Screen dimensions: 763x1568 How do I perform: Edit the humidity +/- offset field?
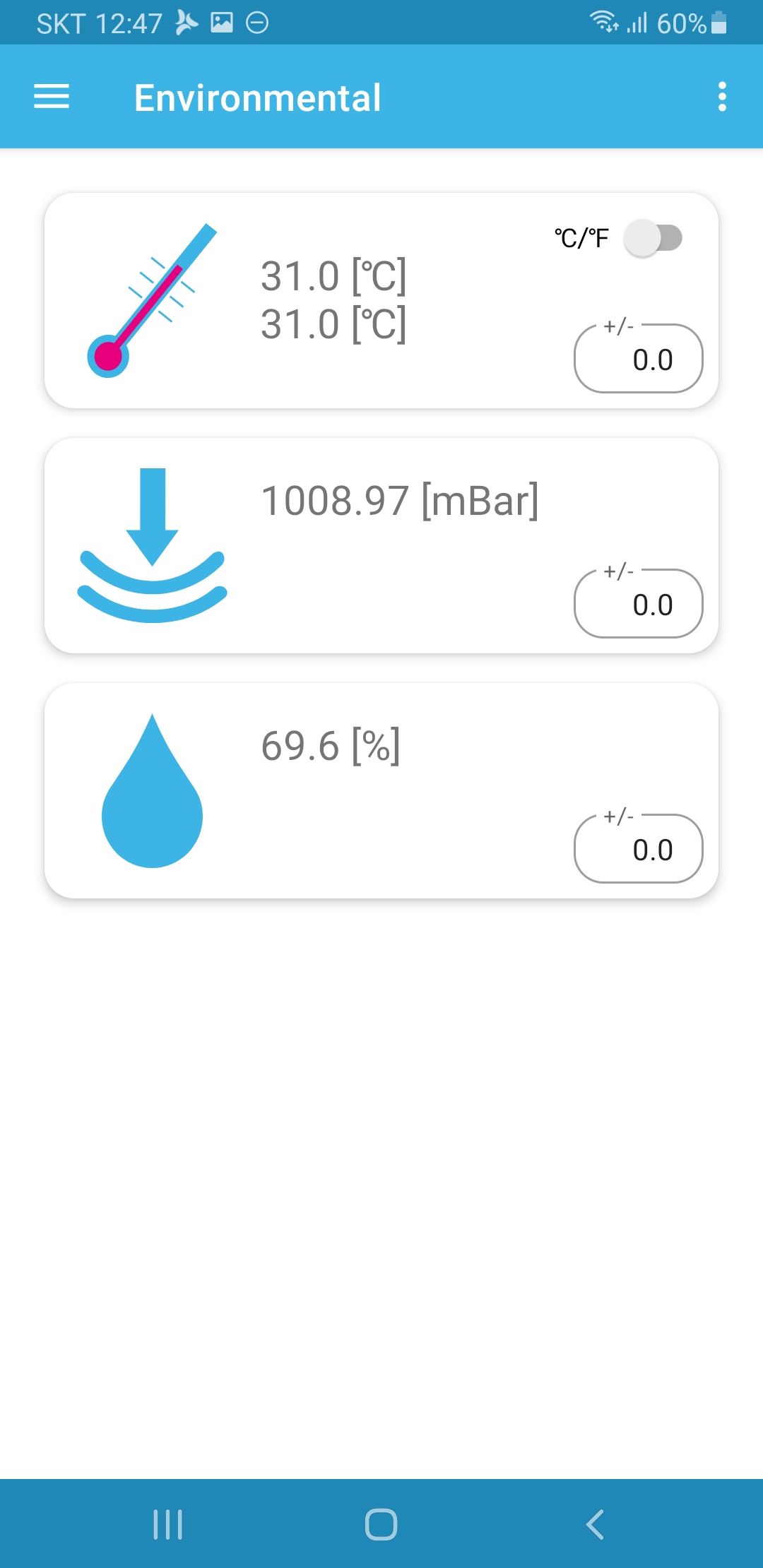[x=639, y=848]
